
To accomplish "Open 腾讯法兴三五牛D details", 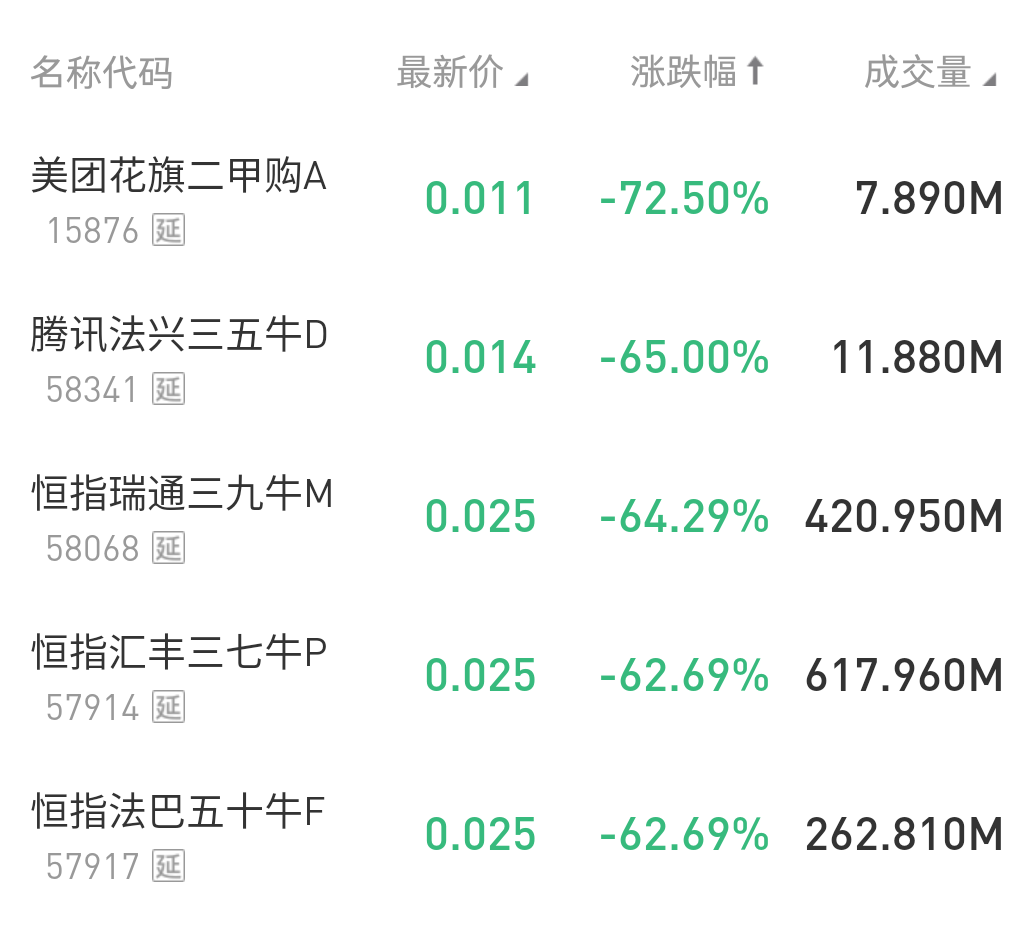I will [180, 337].
